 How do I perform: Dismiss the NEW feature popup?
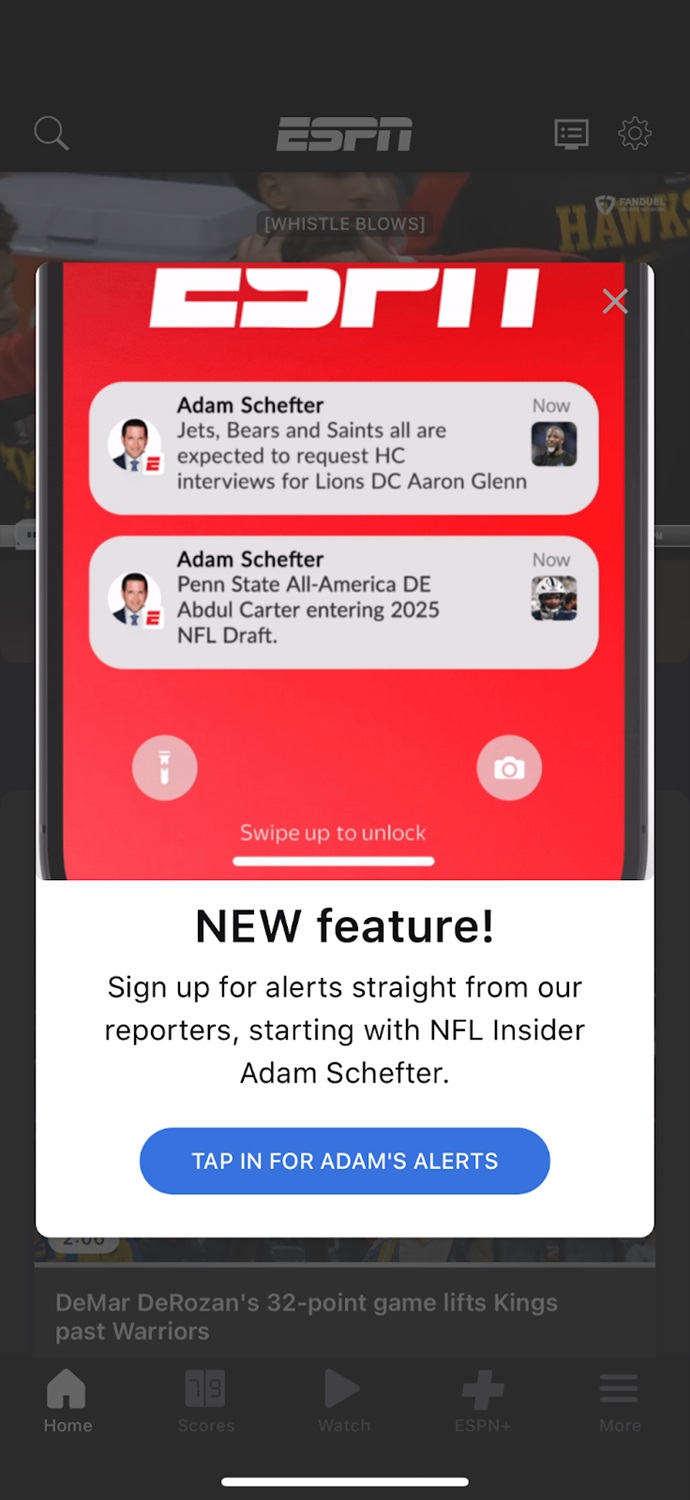tap(615, 301)
